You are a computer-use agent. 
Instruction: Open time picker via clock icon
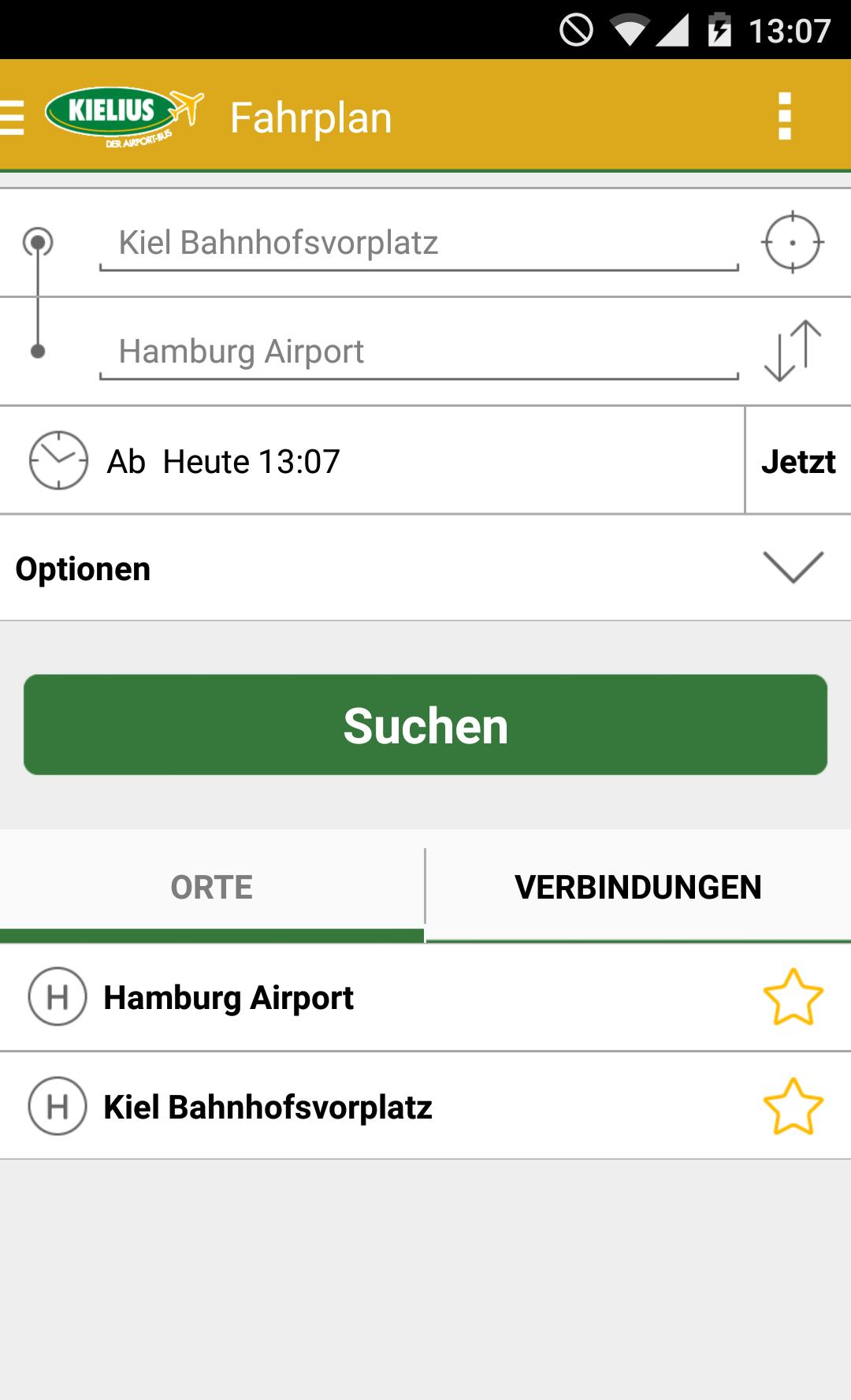pyautogui.click(x=58, y=461)
